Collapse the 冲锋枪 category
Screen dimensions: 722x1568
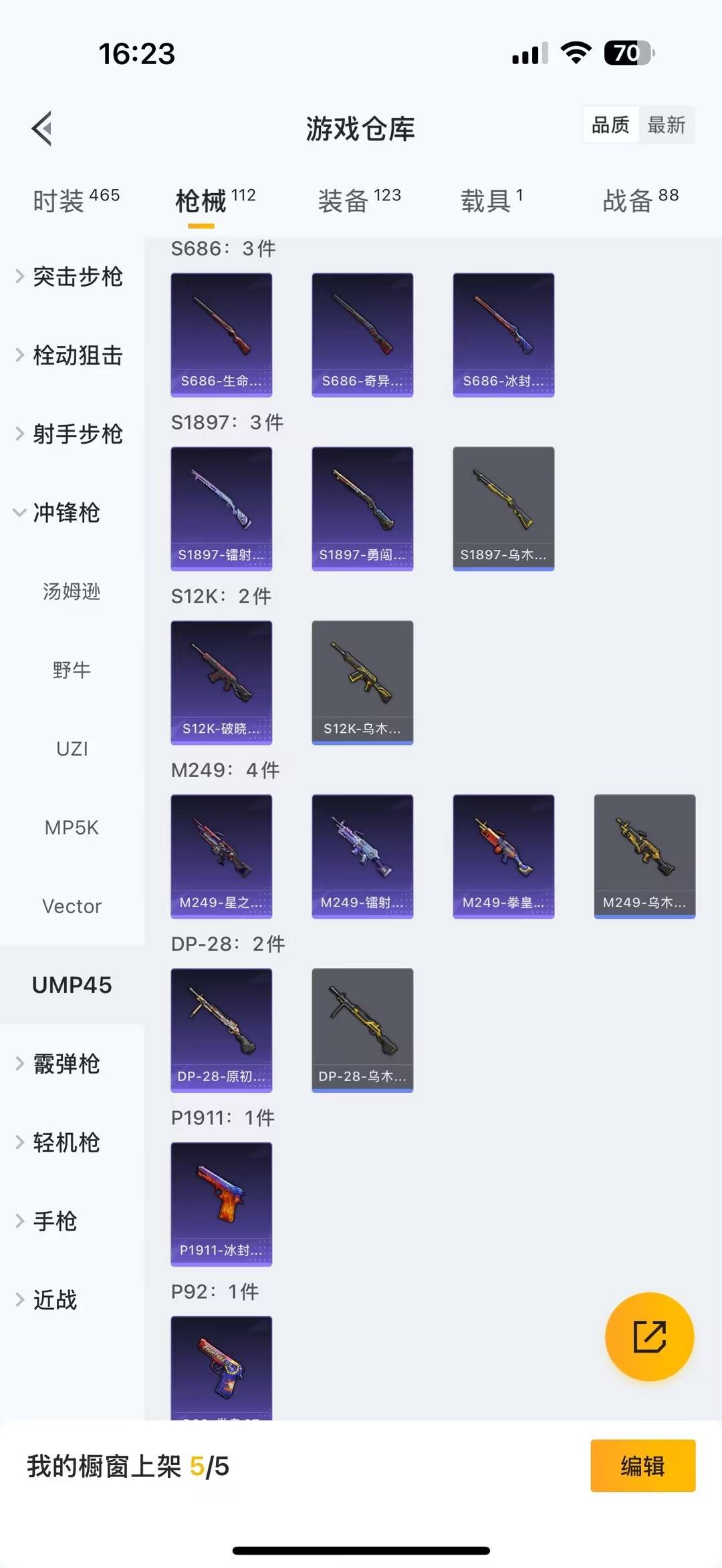(67, 512)
